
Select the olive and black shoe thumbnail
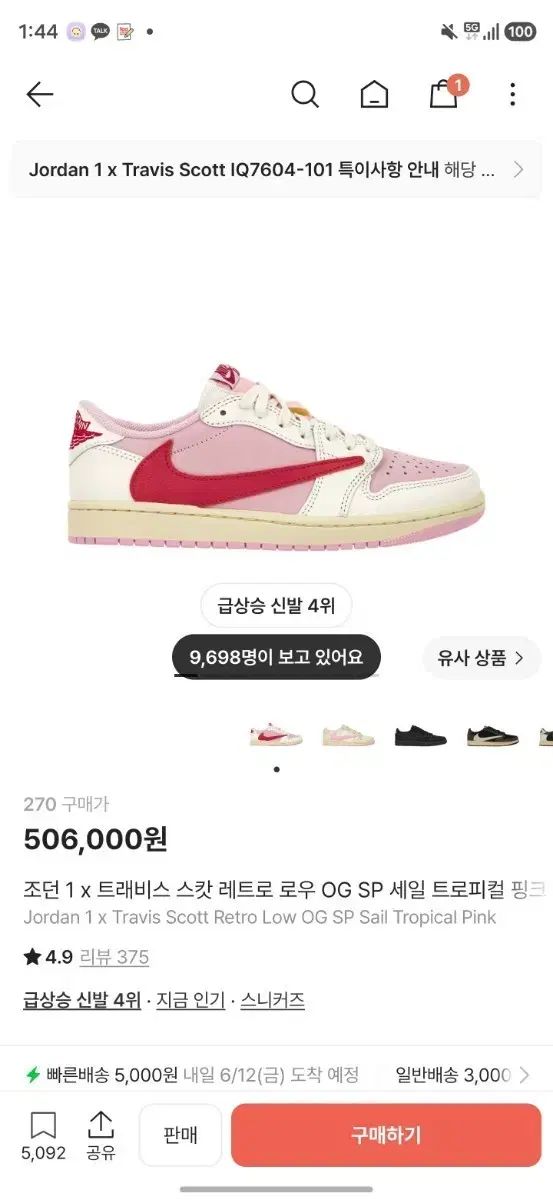(x=492, y=736)
